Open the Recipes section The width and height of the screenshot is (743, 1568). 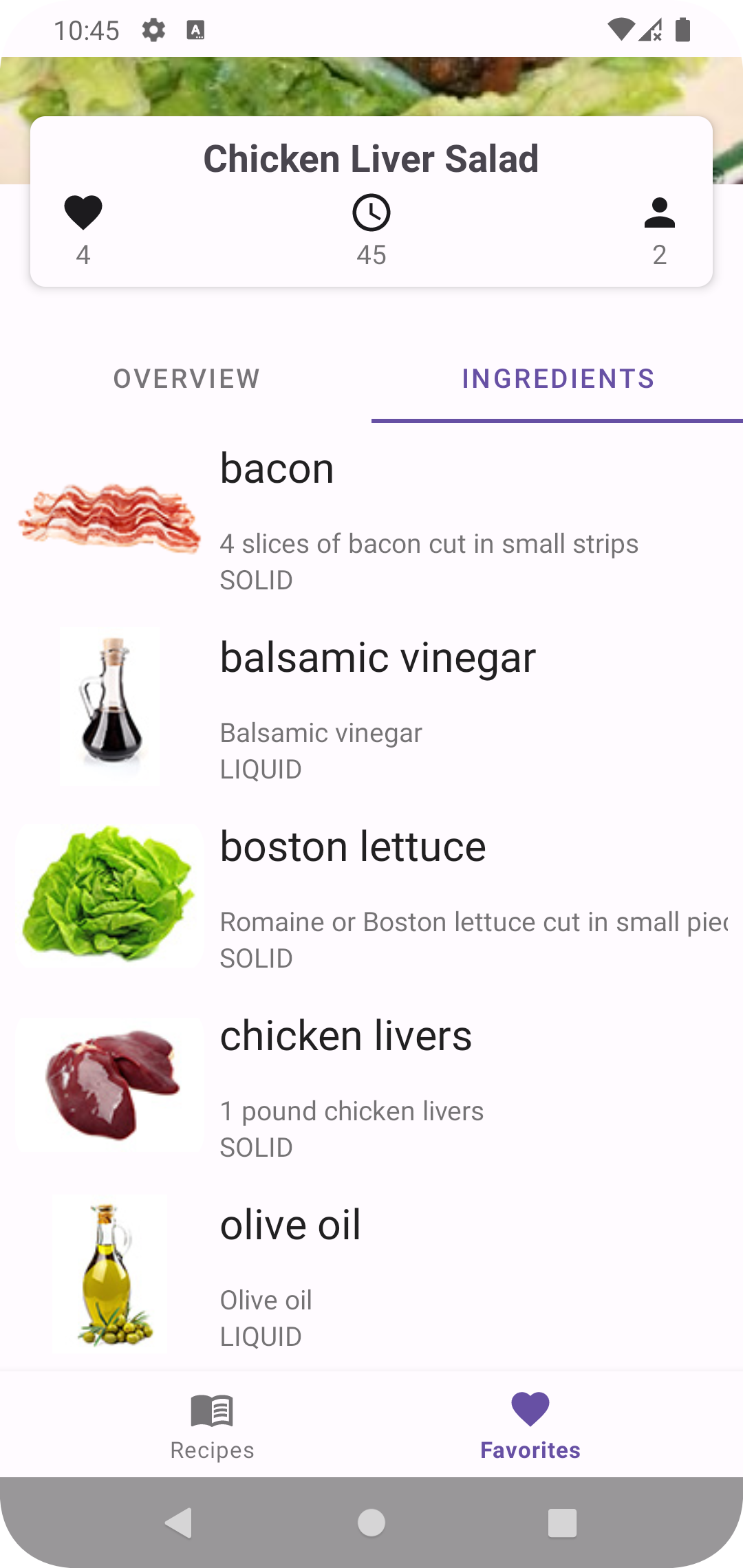212,1425
